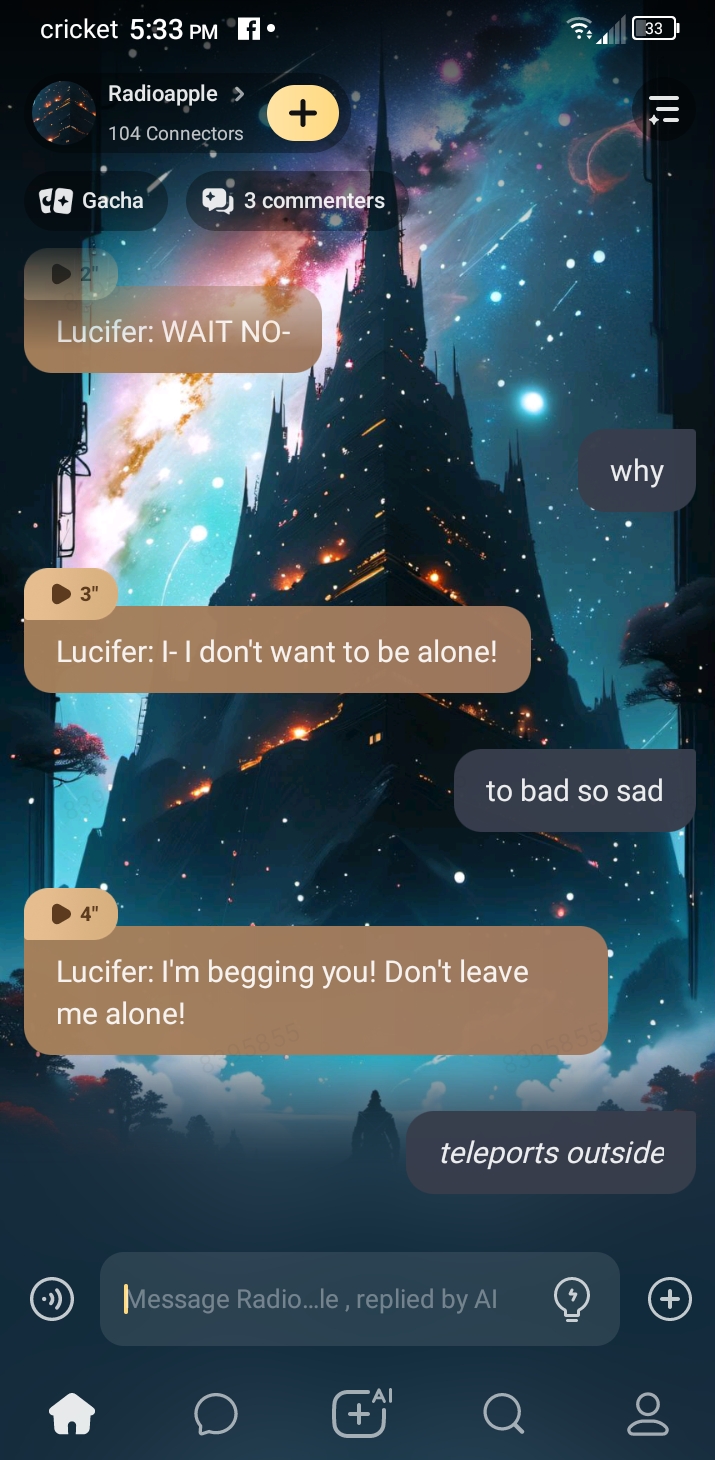Focus the Message Radioapple text field
The height and width of the screenshot is (1460, 715).
coord(330,1299)
